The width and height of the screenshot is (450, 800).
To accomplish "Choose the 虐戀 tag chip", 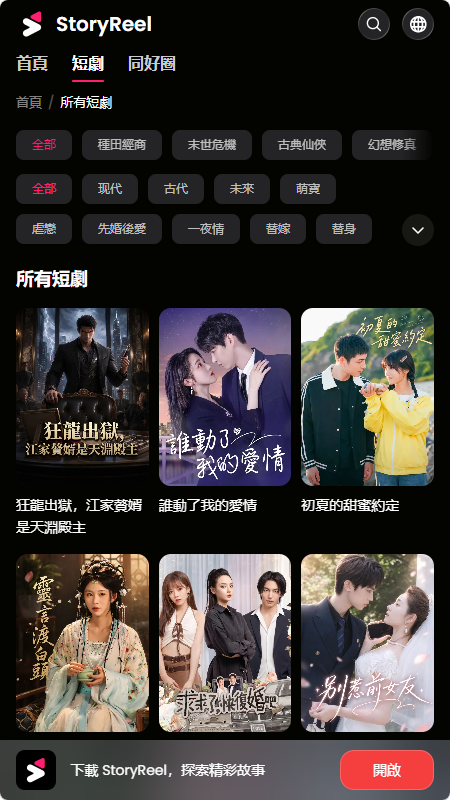I will [44, 229].
